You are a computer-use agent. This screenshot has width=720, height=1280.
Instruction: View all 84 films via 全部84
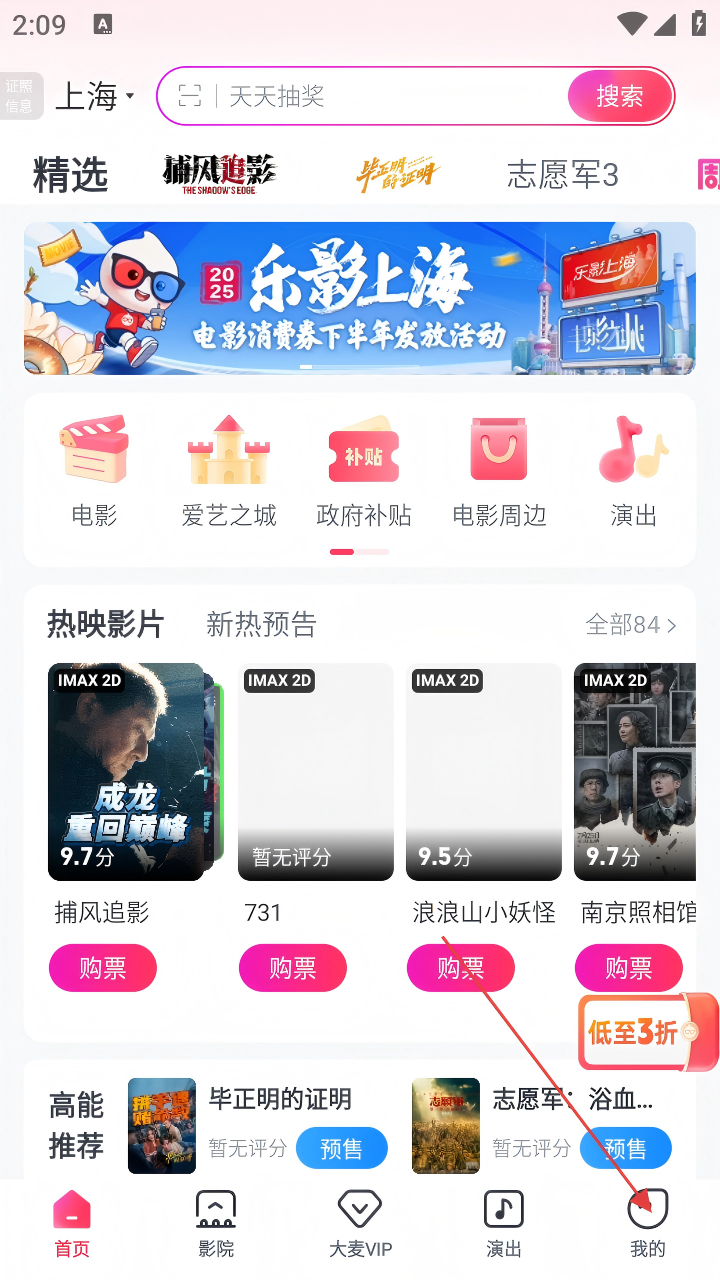tap(630, 625)
